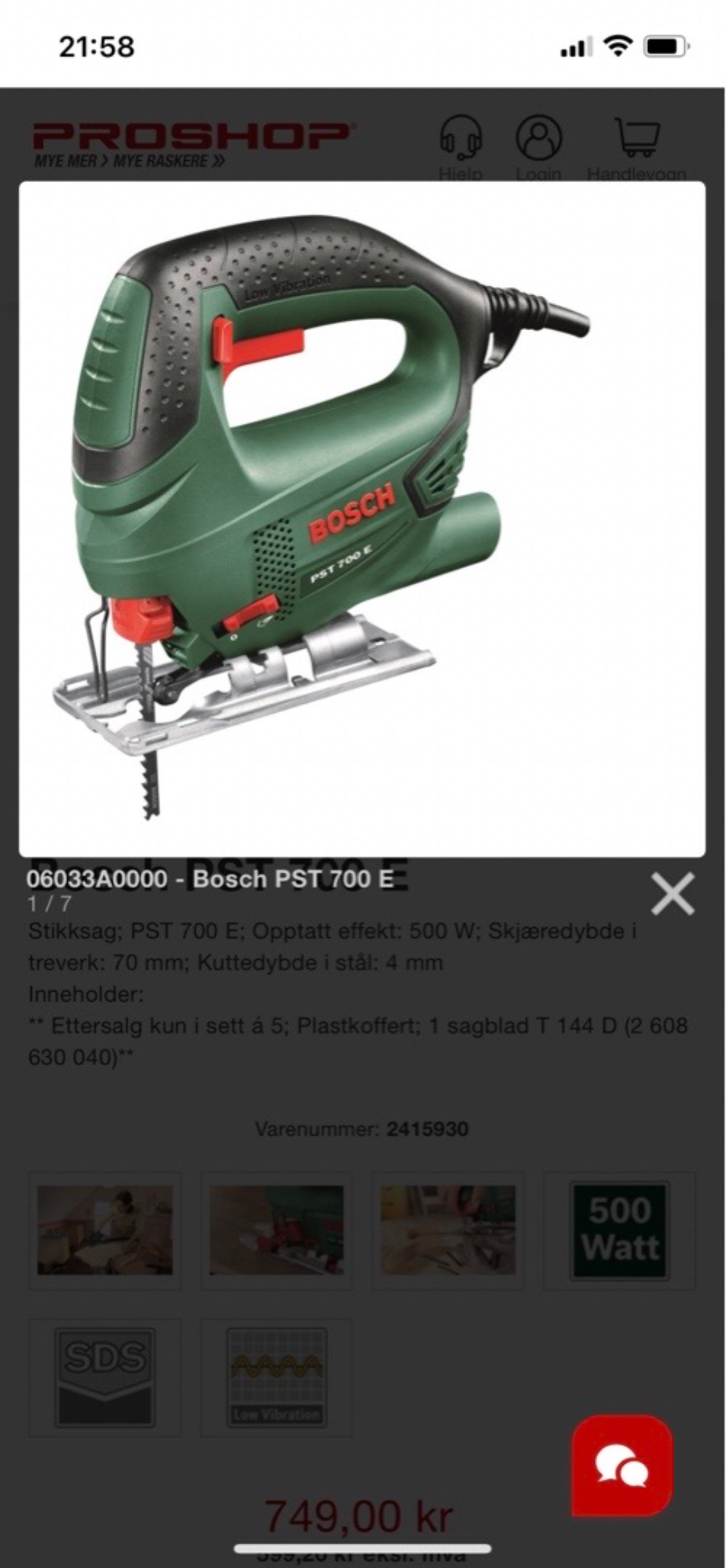
Task: View the SDS thumbnail image
Action: [x=105, y=1377]
